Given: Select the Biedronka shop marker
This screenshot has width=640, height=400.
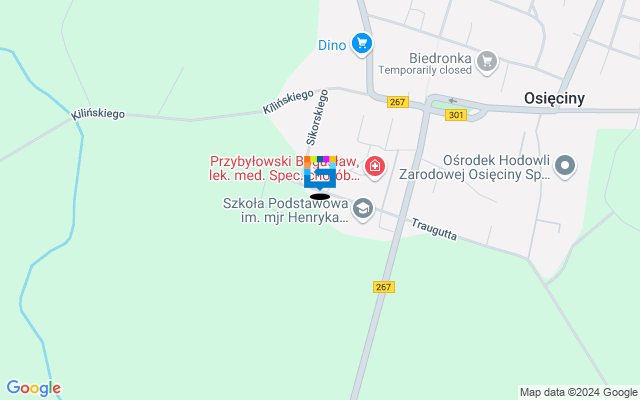Looking at the screenshot, I should tap(487, 60).
